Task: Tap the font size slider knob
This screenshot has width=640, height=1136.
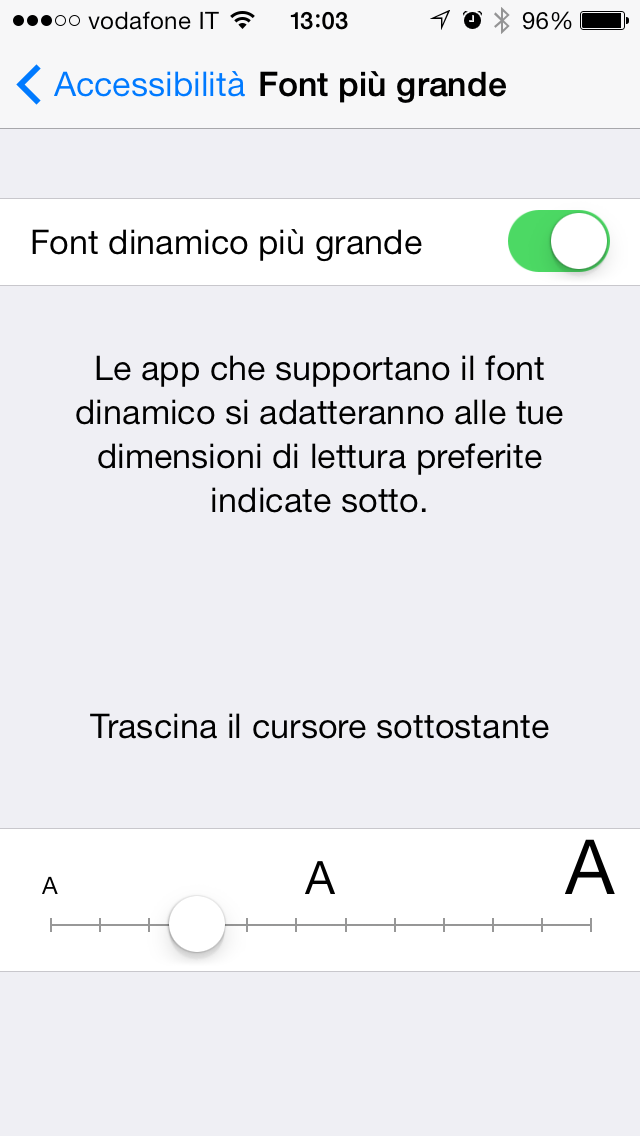Action: [197, 924]
